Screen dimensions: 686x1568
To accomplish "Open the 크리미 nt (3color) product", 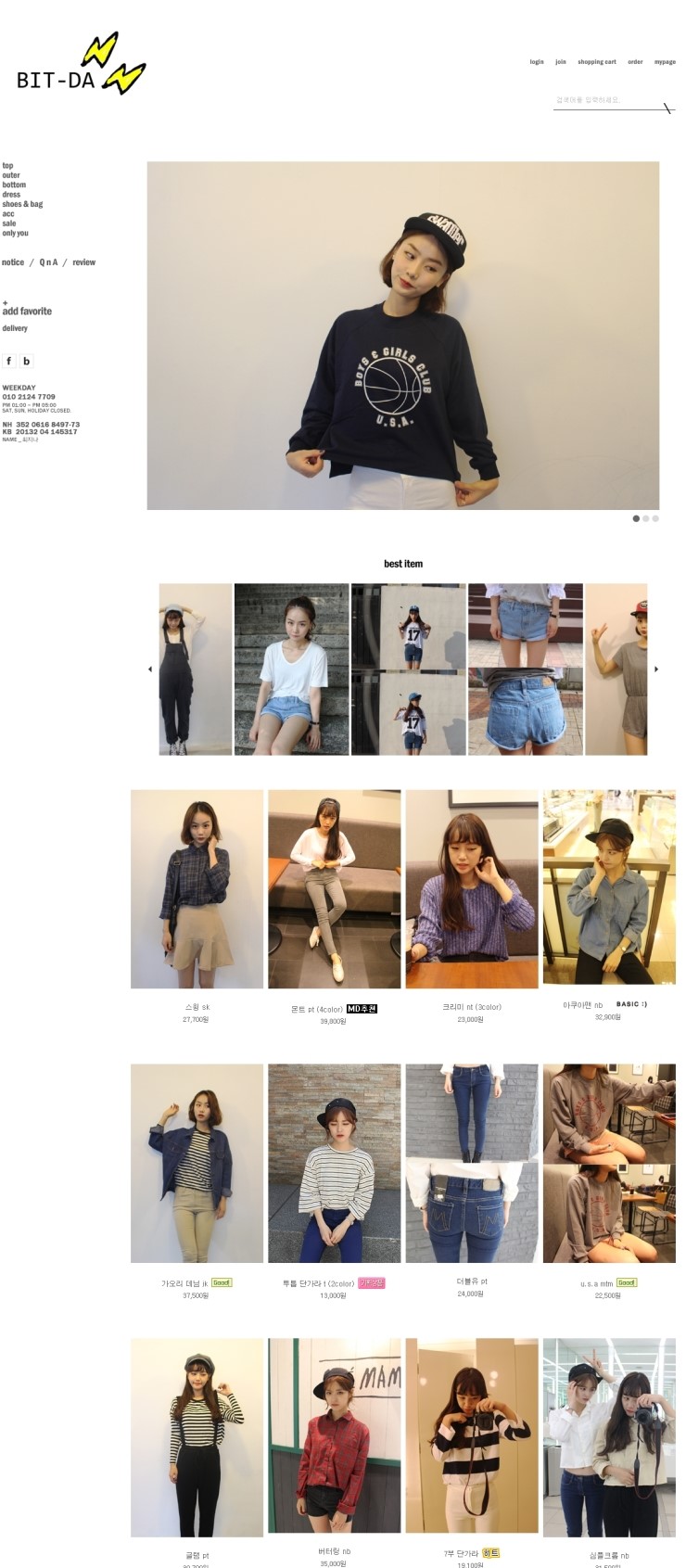I will pyautogui.click(x=471, y=889).
